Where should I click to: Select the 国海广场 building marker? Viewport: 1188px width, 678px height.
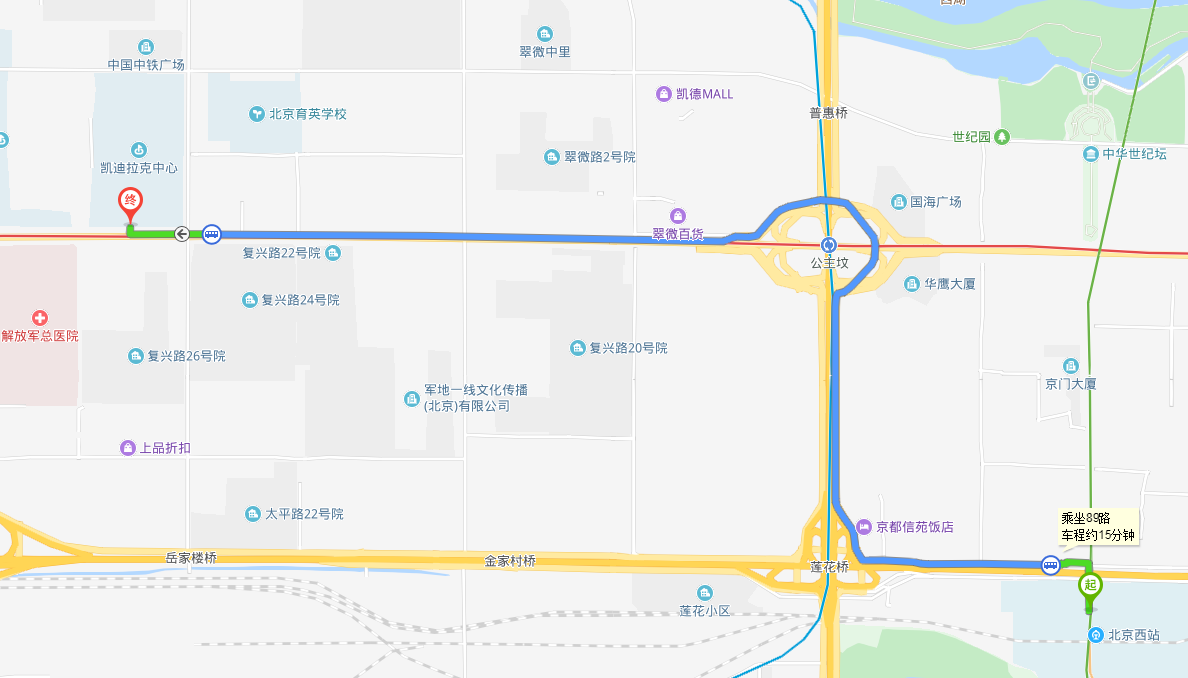click(x=897, y=201)
